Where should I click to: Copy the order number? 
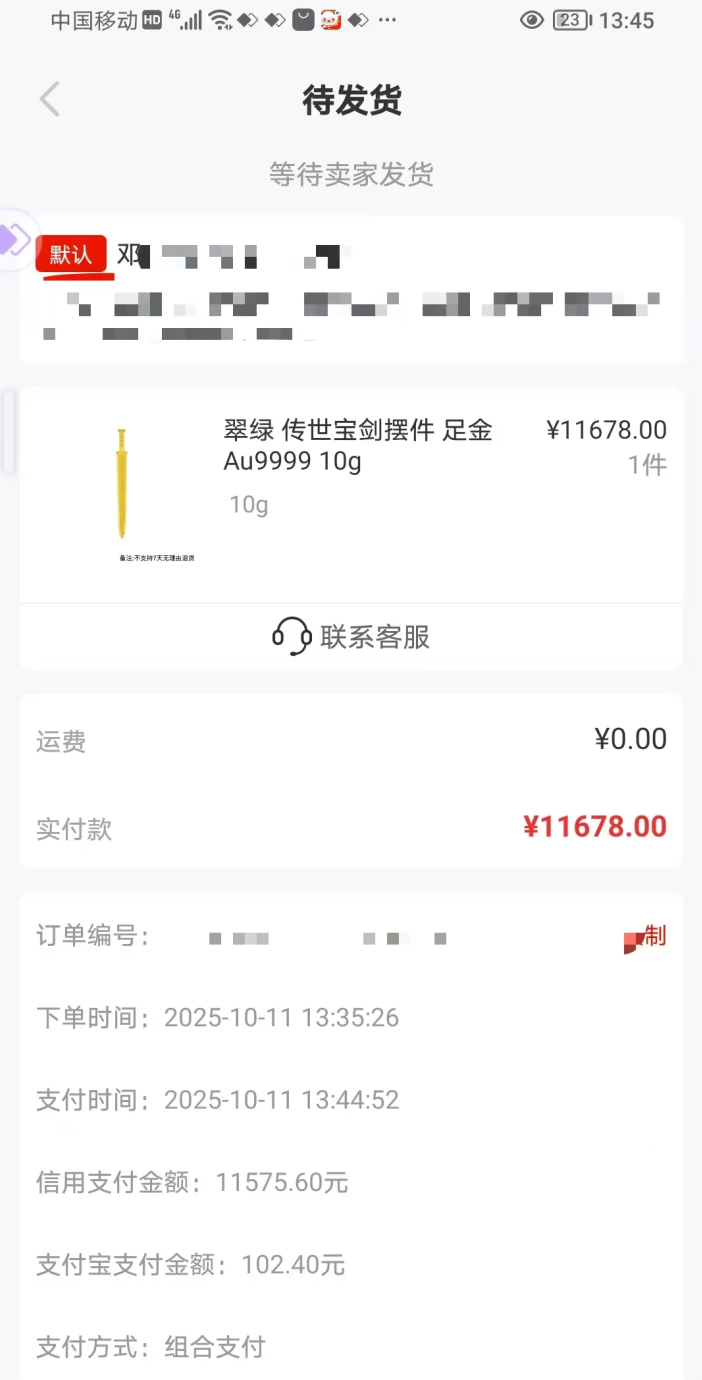coord(647,937)
